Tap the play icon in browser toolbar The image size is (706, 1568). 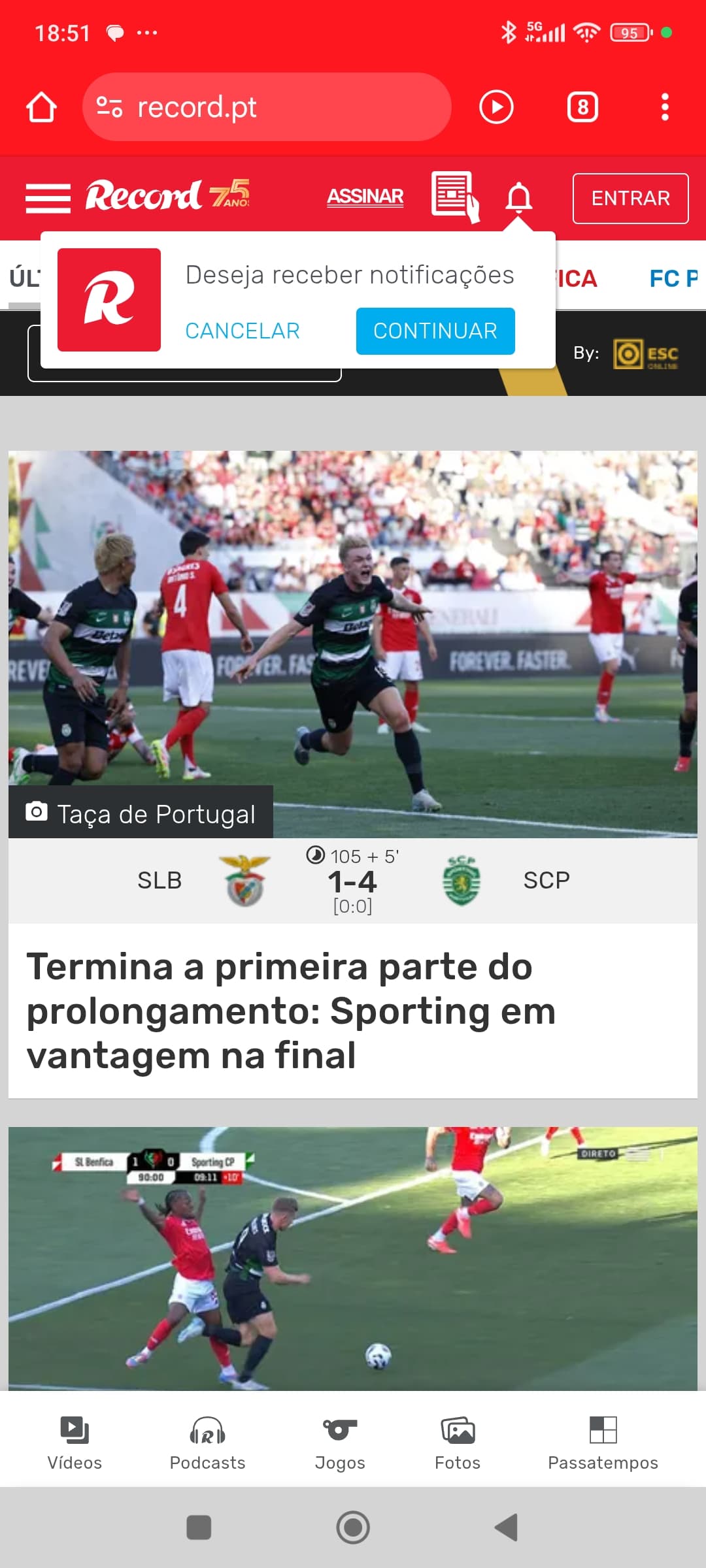click(496, 107)
